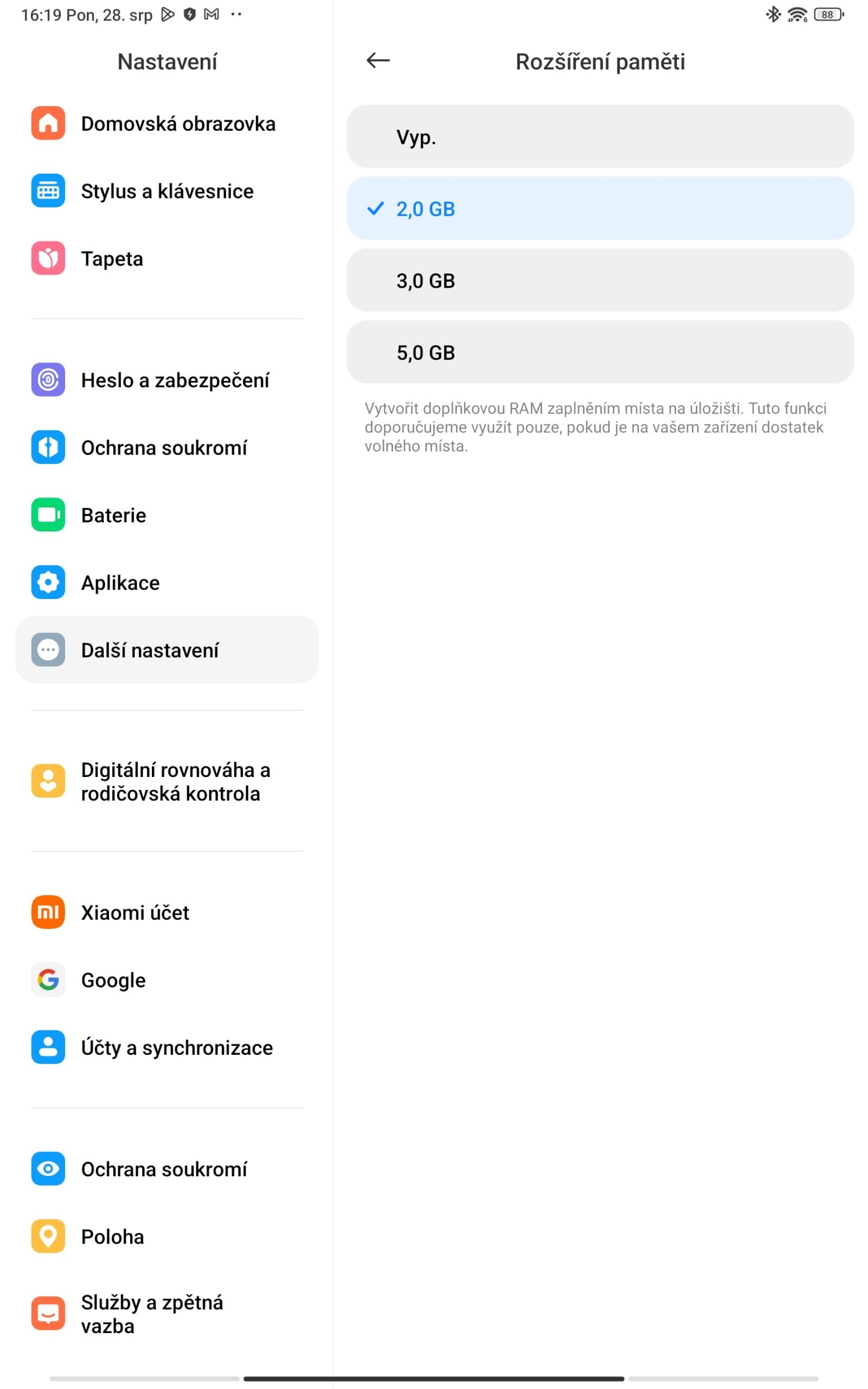This screenshot has height=1389, width=868.
Task: Open Google settings
Action: tap(167, 980)
